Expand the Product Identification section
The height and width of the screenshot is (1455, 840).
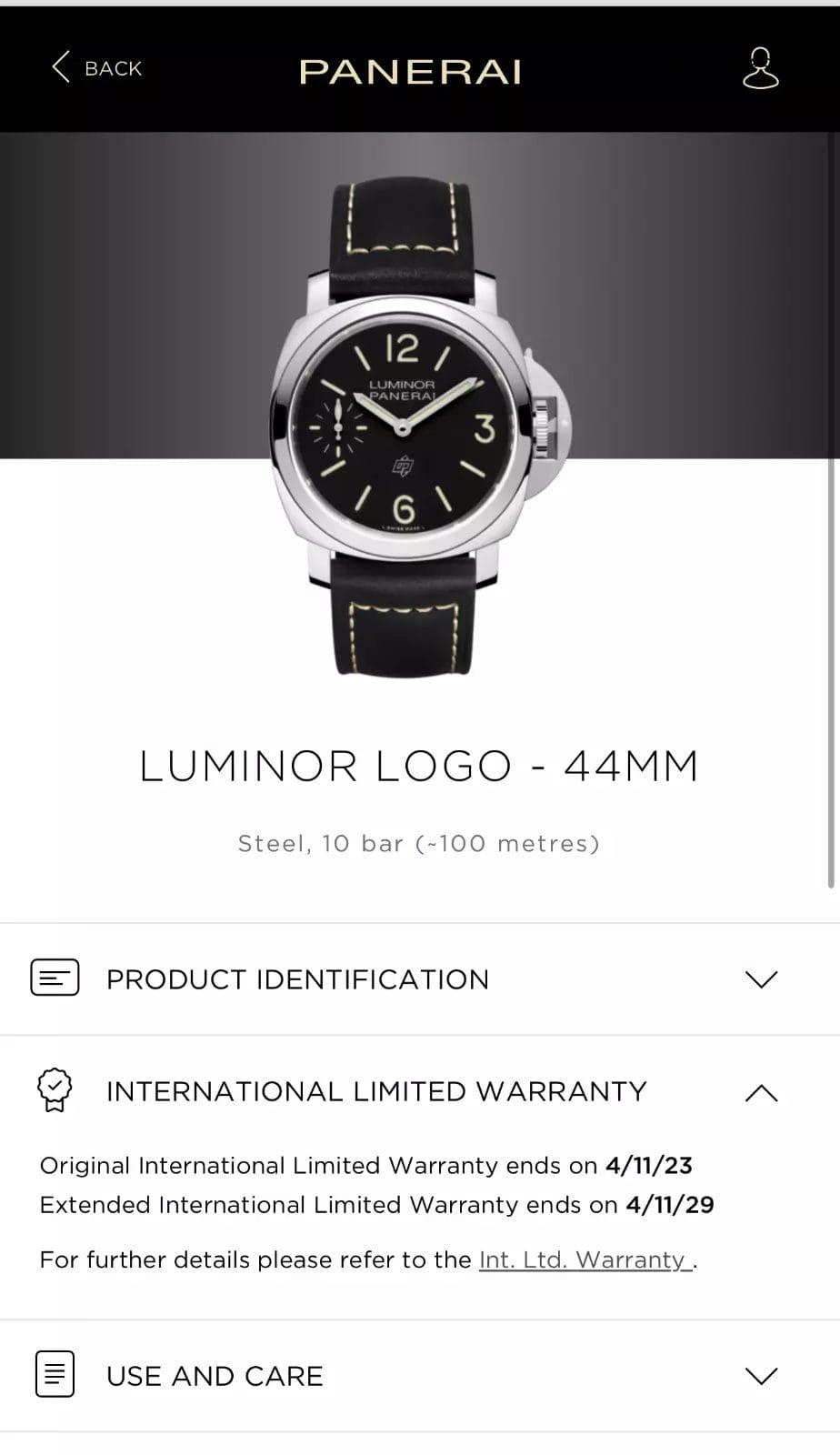[x=760, y=979]
